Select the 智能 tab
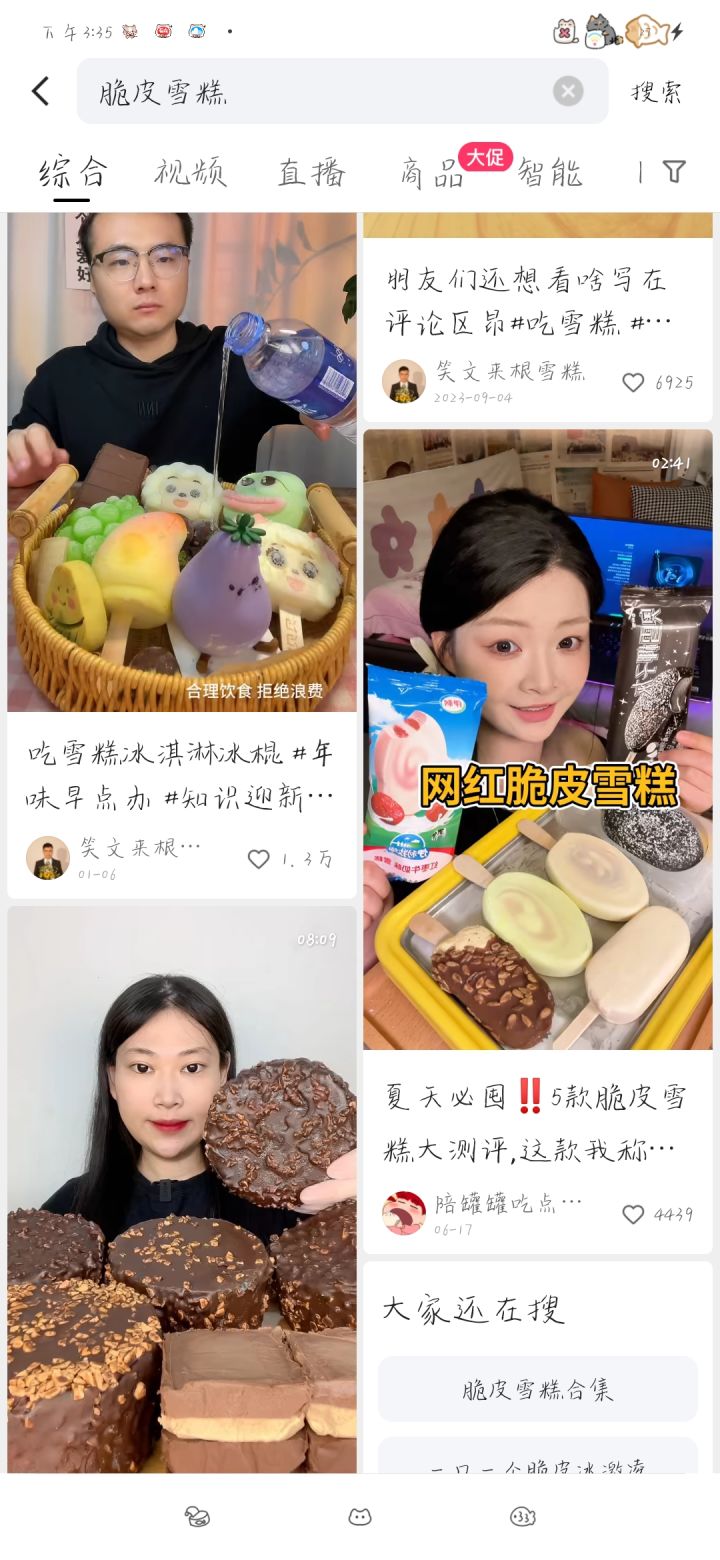Viewport: 720px width, 1560px height. [x=549, y=173]
